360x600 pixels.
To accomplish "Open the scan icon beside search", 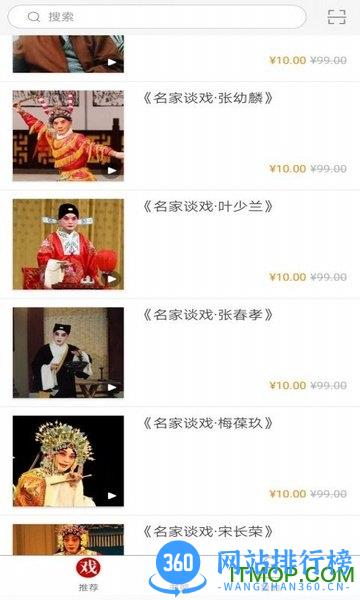I will click(337, 17).
